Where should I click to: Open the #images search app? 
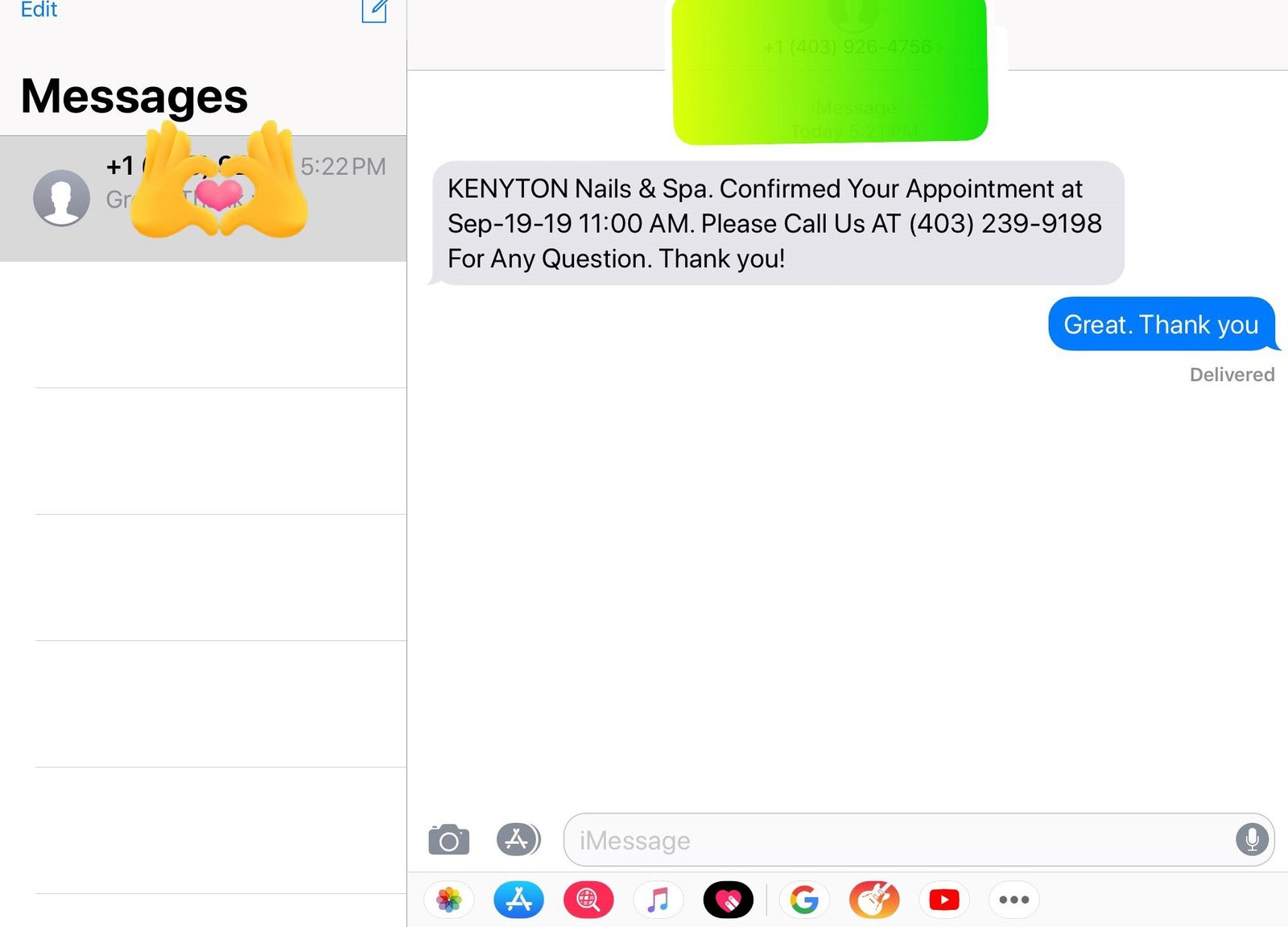[x=588, y=900]
